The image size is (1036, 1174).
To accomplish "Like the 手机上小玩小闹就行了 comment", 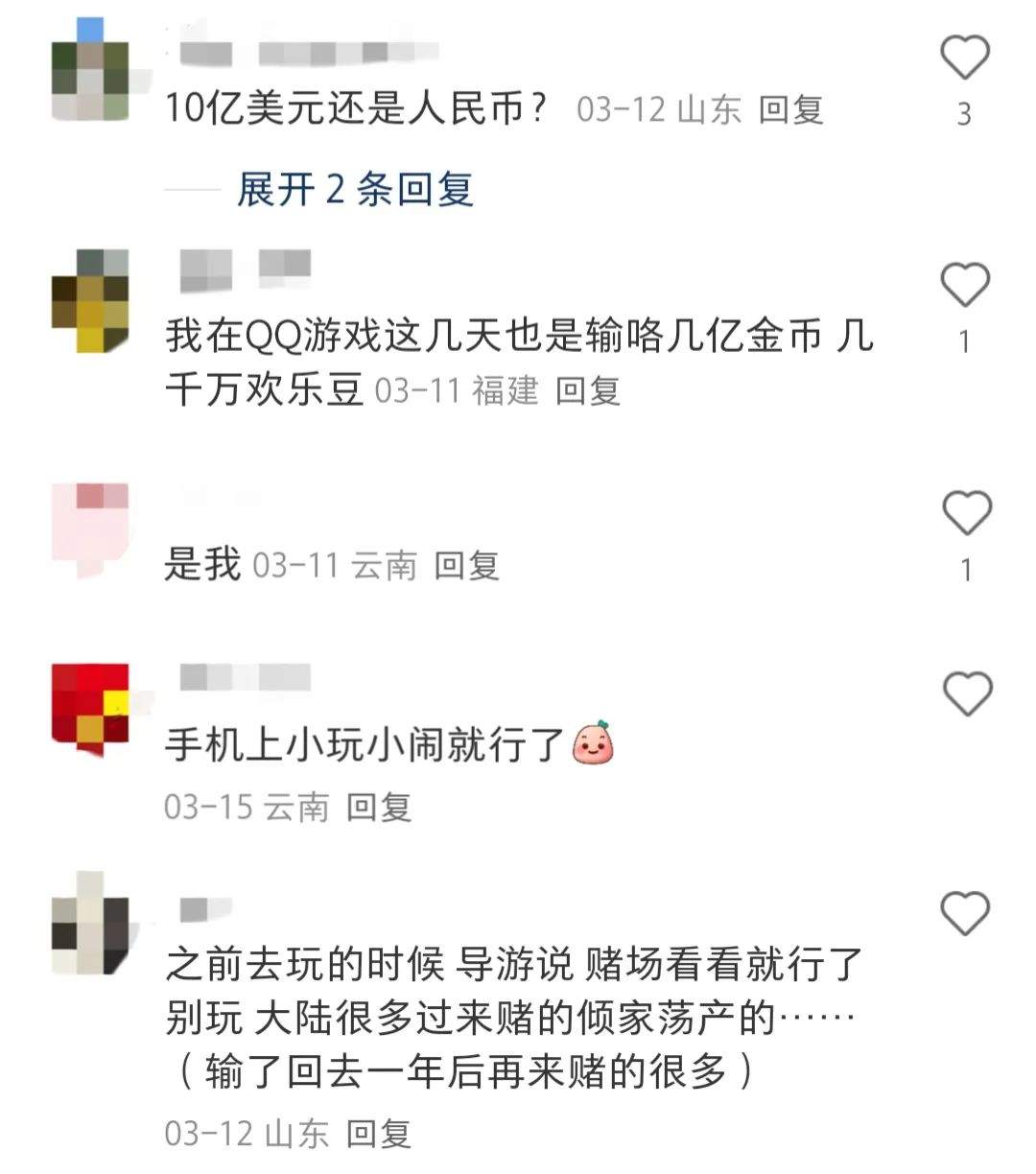I will pos(966,693).
